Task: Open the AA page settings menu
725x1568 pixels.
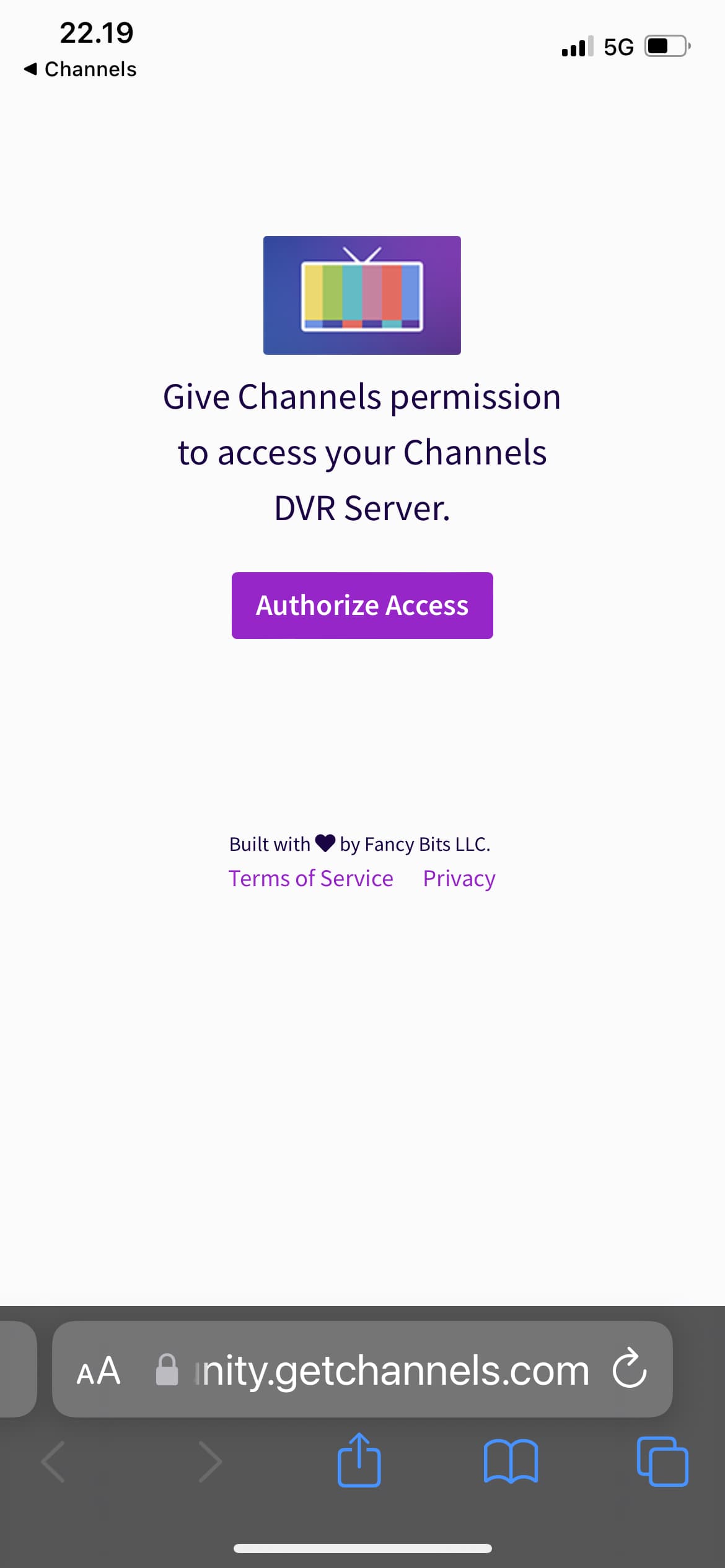Action: 98,1369
